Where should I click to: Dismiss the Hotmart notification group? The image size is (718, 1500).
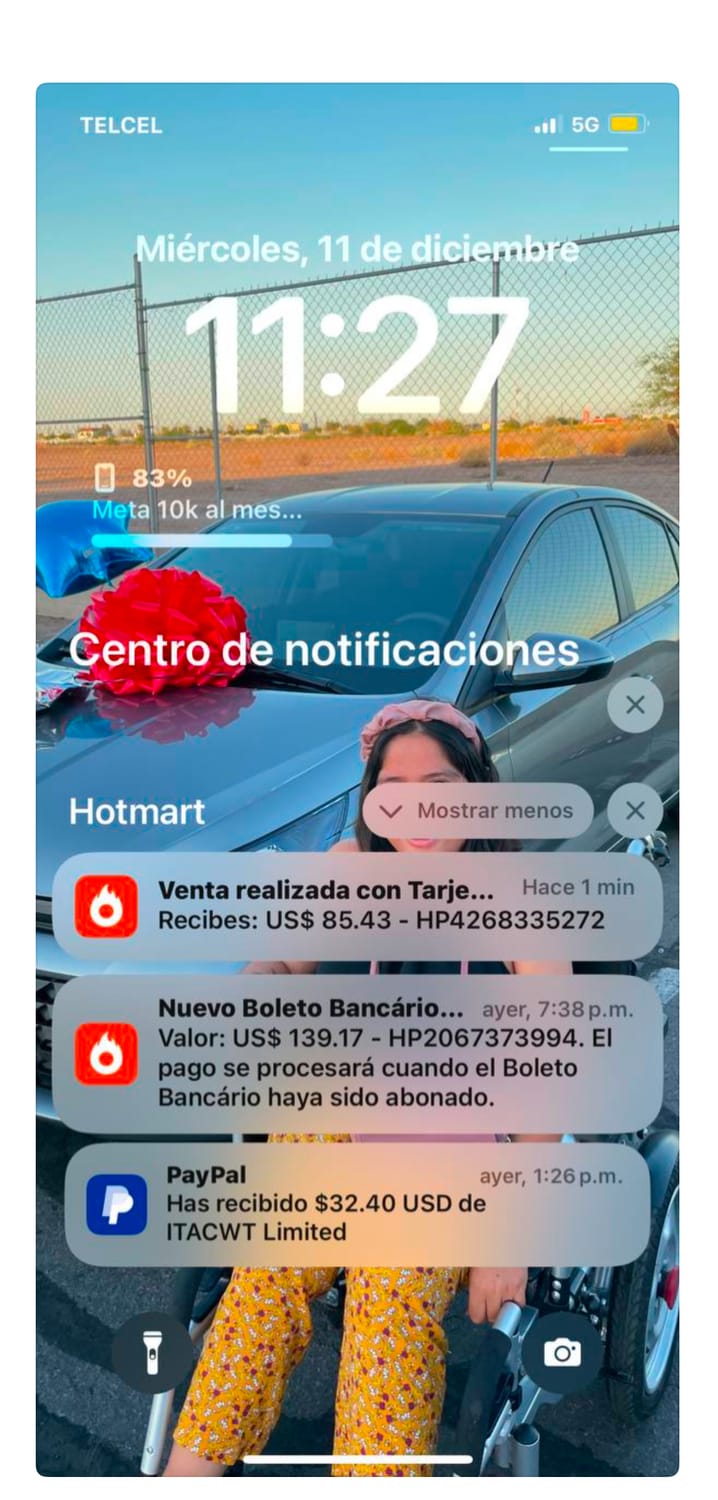[x=635, y=810]
